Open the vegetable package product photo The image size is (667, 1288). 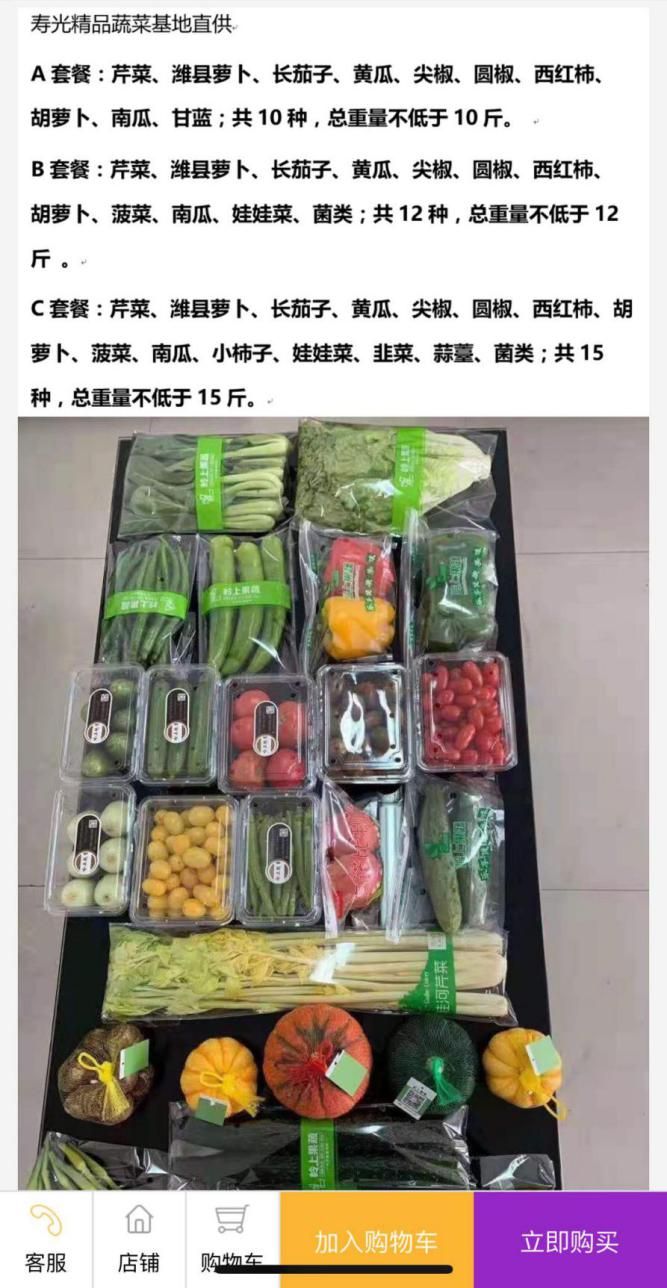click(x=333, y=800)
